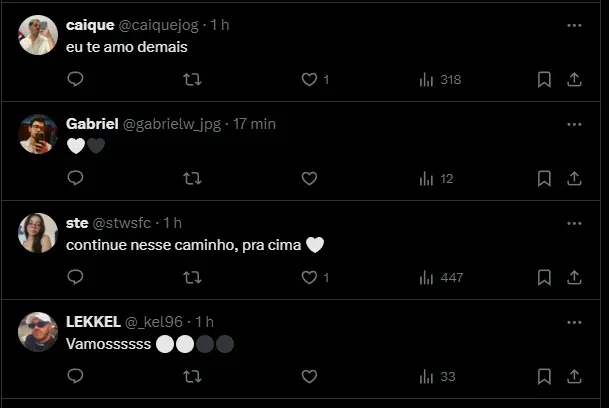Reply to ste's tweet

(75, 277)
